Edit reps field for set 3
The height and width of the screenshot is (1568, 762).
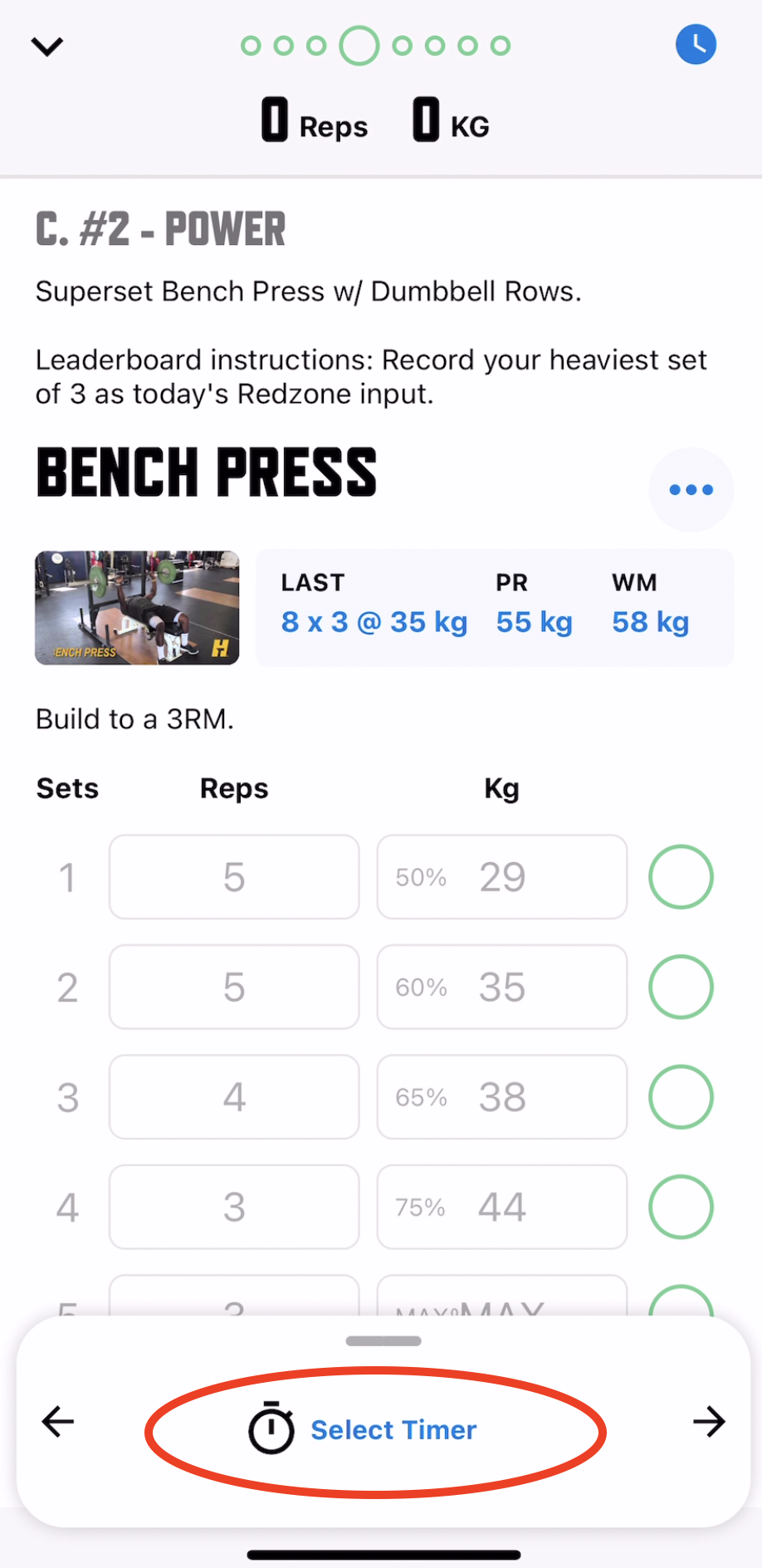point(234,1097)
